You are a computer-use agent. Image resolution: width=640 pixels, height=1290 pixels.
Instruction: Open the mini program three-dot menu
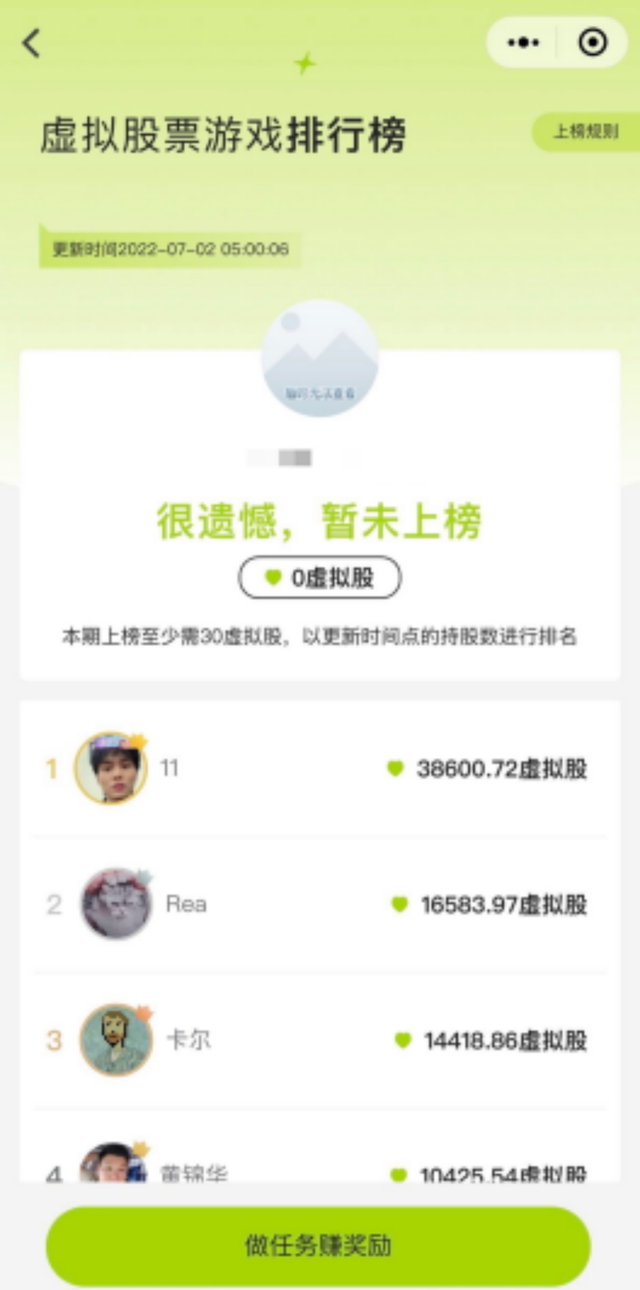pos(524,43)
